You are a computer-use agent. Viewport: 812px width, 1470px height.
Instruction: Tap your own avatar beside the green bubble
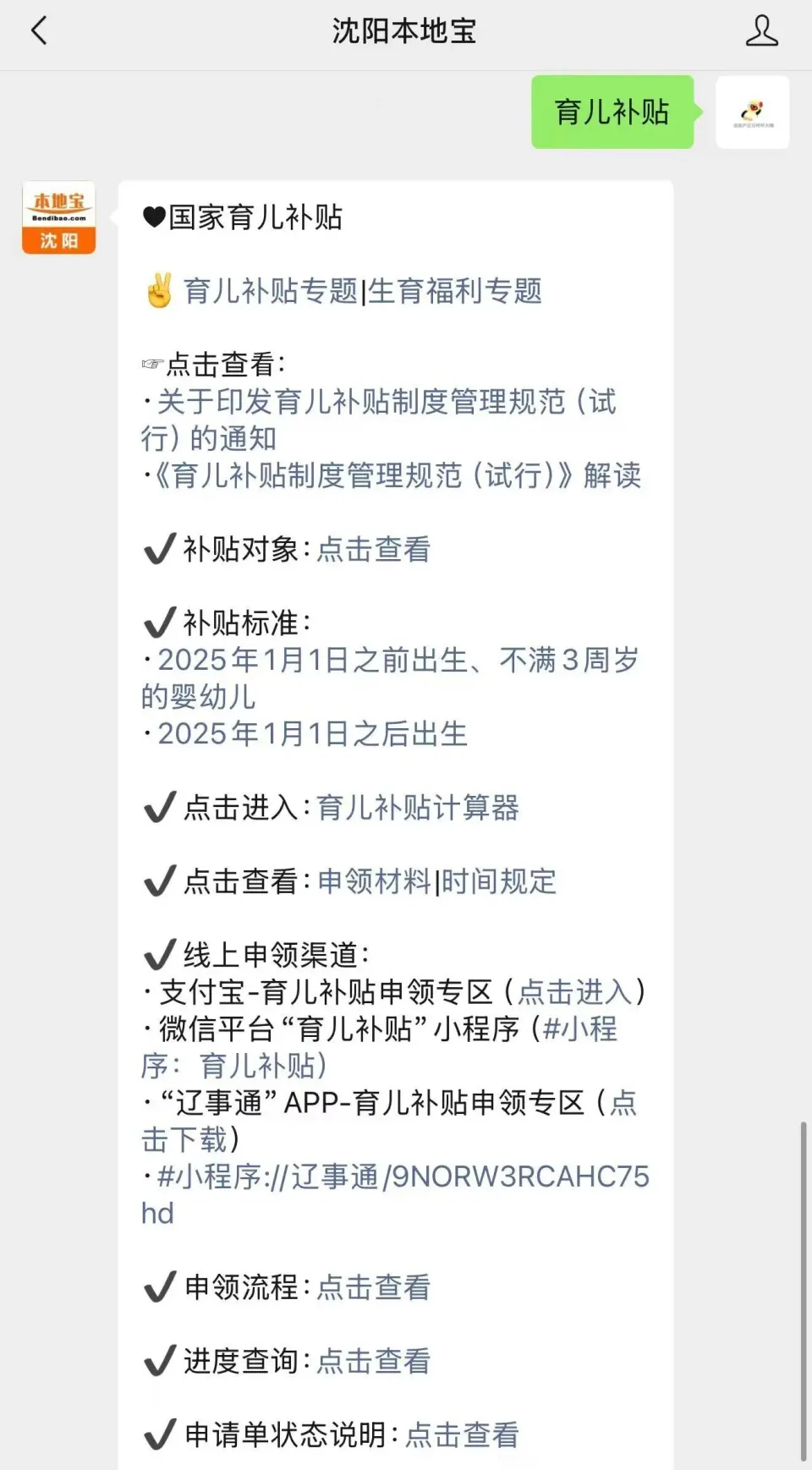click(x=753, y=112)
